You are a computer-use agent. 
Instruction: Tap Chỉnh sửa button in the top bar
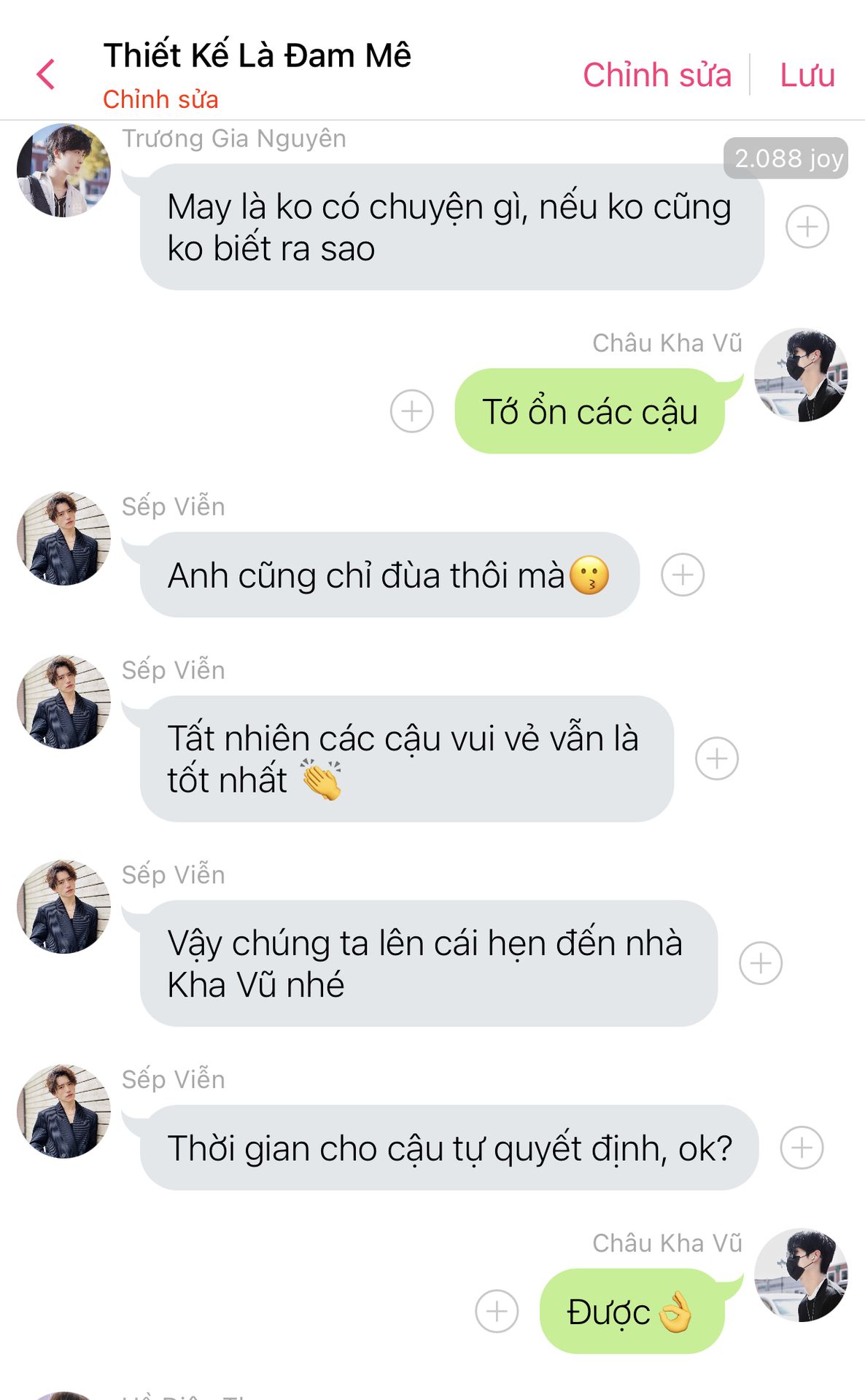tap(656, 75)
